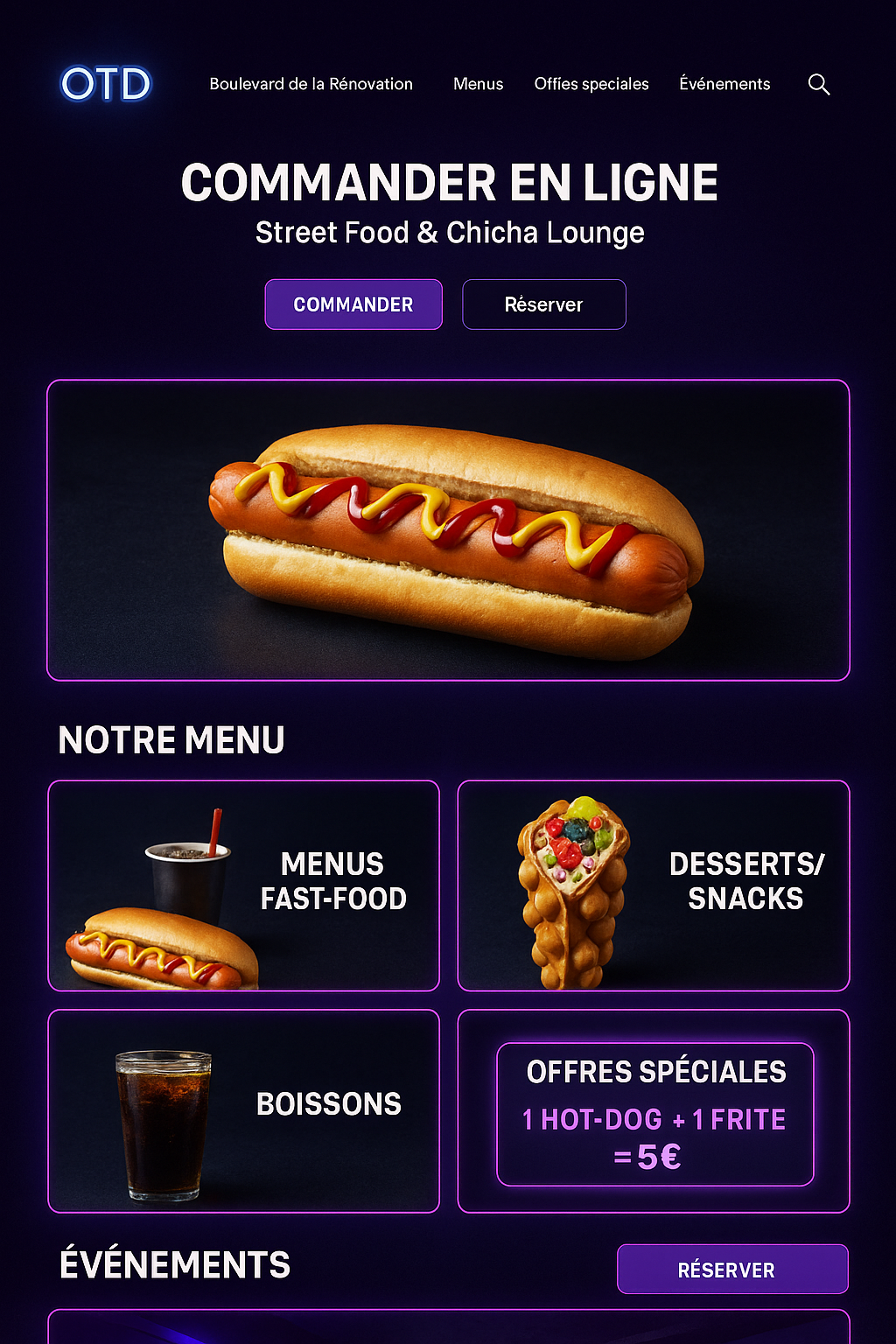Open the Boissons card

243,1110
